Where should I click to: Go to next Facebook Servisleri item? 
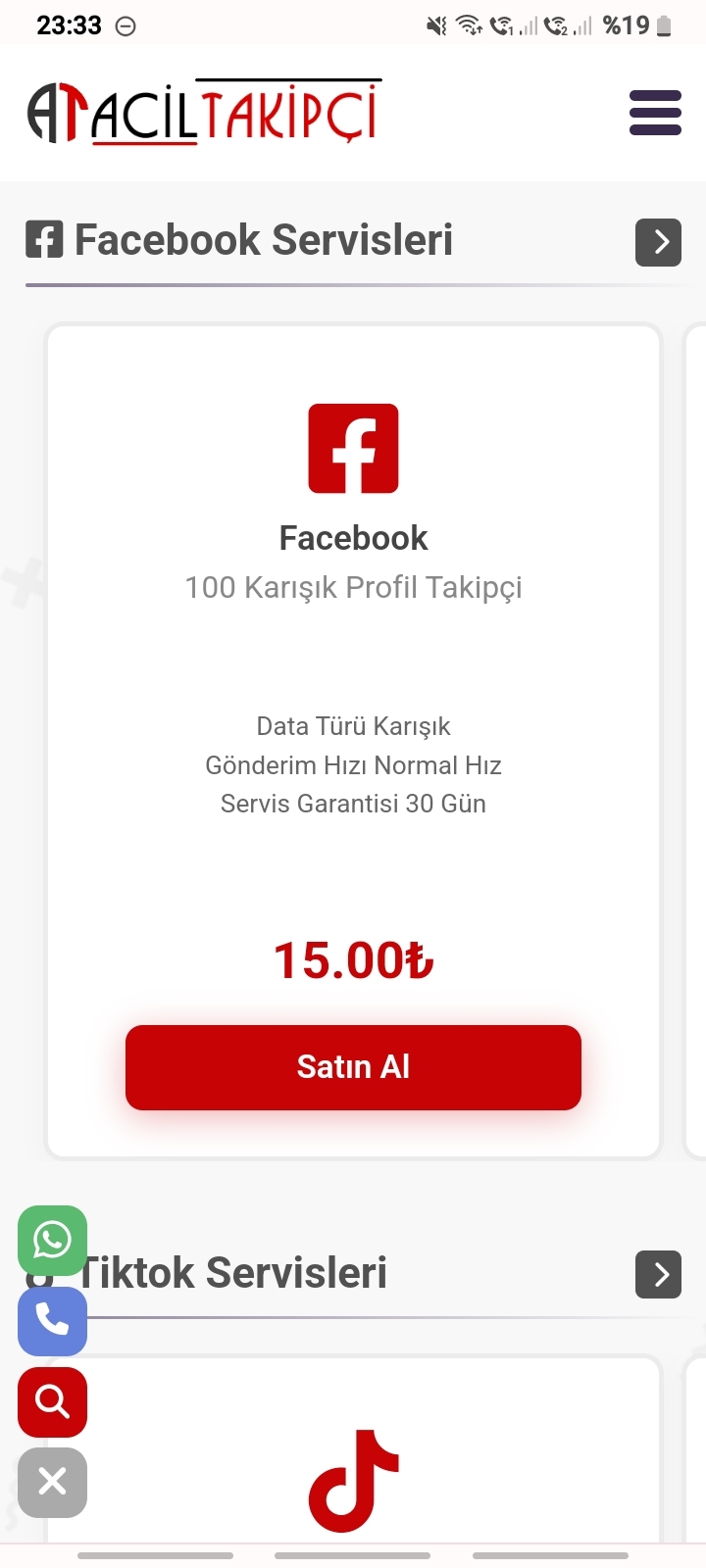tap(658, 242)
